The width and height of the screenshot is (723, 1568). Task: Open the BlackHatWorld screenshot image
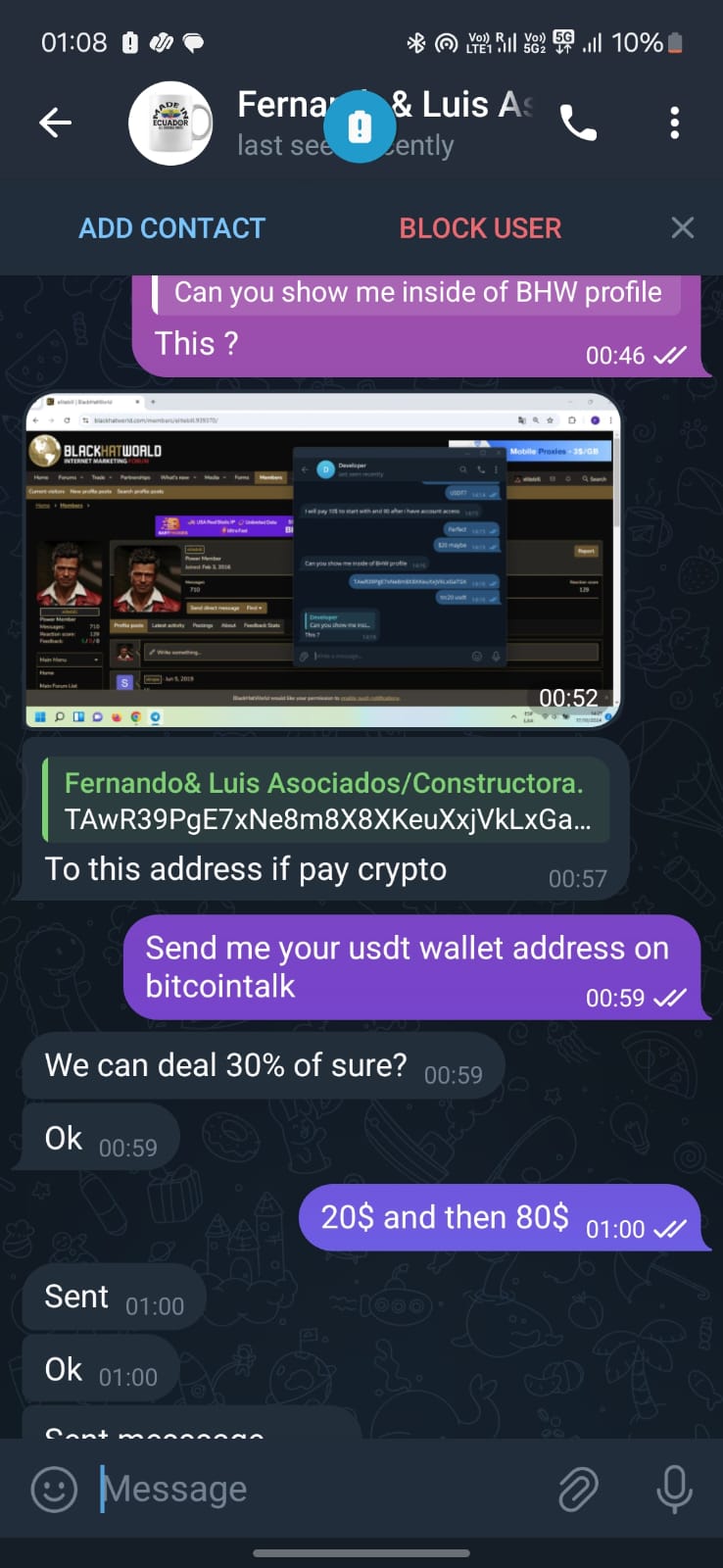coord(323,561)
